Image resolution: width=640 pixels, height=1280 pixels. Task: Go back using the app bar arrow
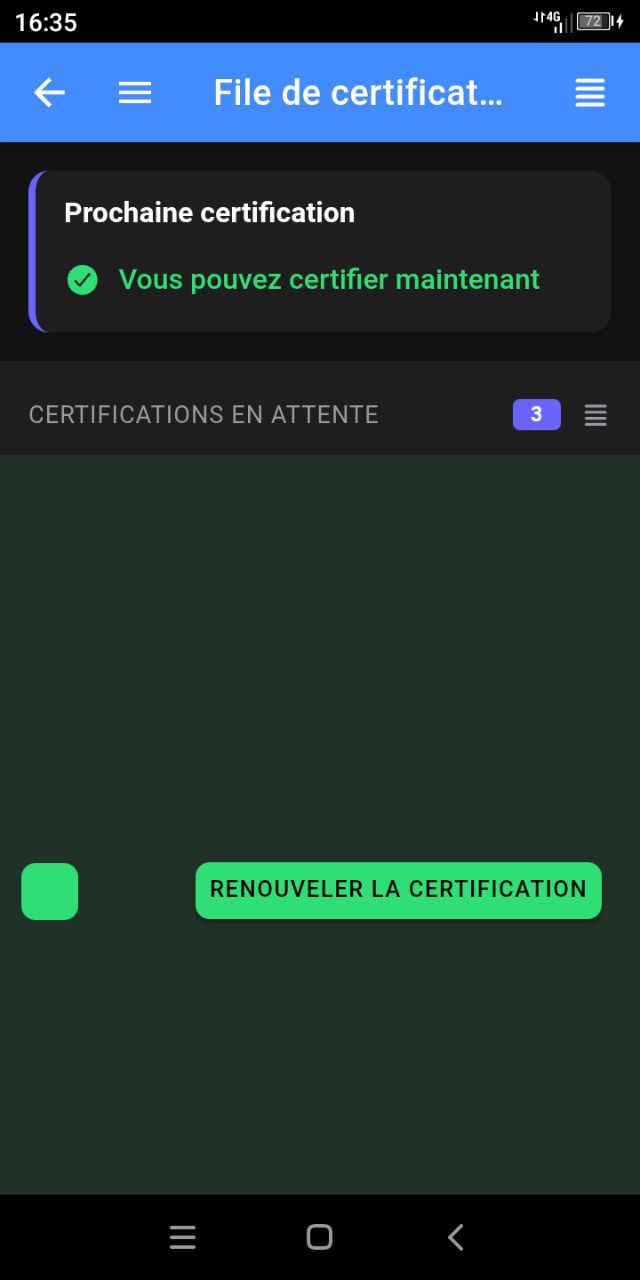(x=49, y=93)
